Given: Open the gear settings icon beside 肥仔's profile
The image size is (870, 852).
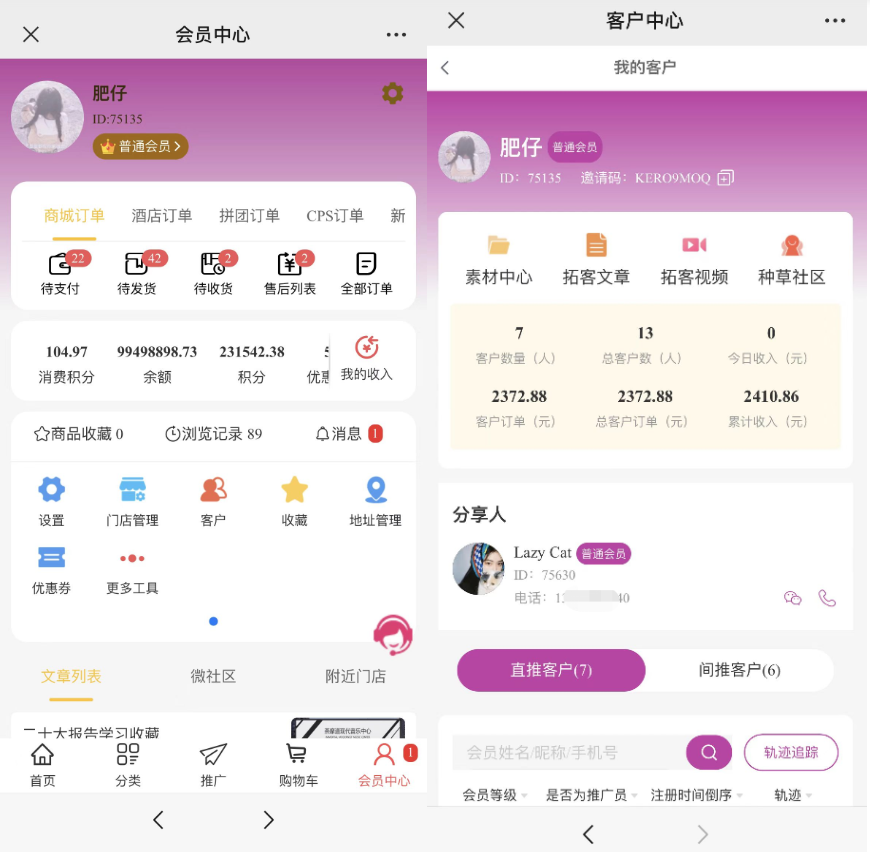Looking at the screenshot, I should (392, 93).
